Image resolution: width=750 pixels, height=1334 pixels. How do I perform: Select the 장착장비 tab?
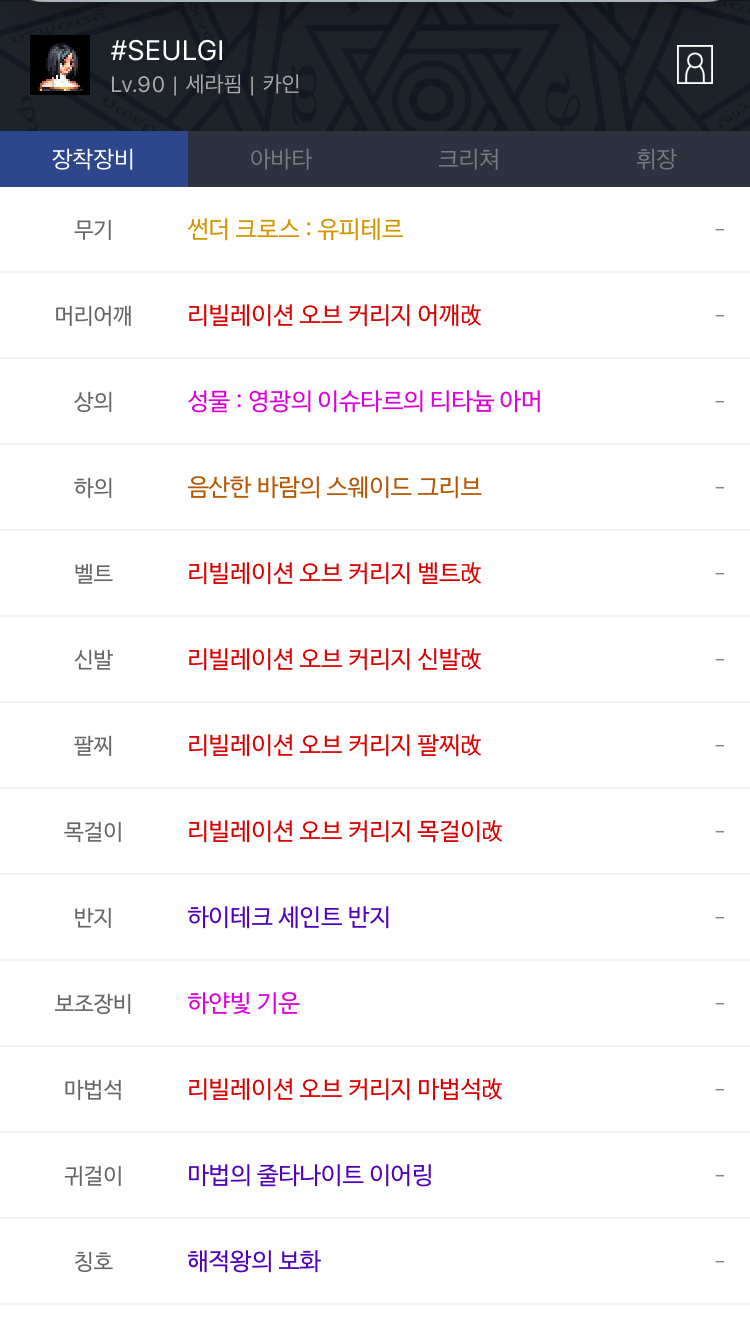pos(94,159)
